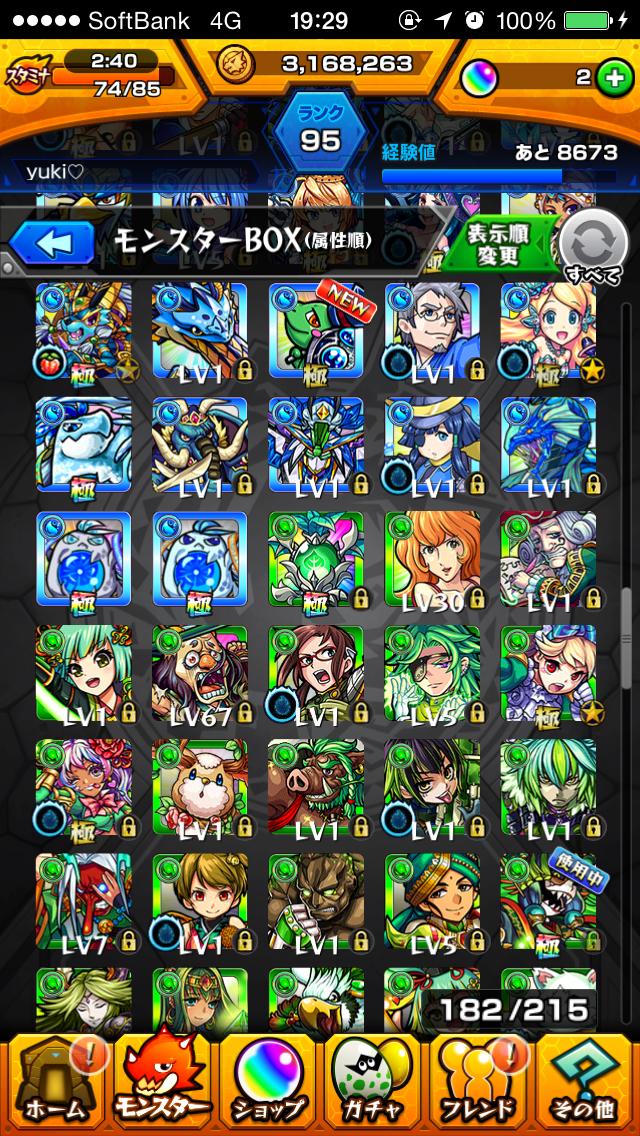Add more orbs with the plus button

click(613, 80)
